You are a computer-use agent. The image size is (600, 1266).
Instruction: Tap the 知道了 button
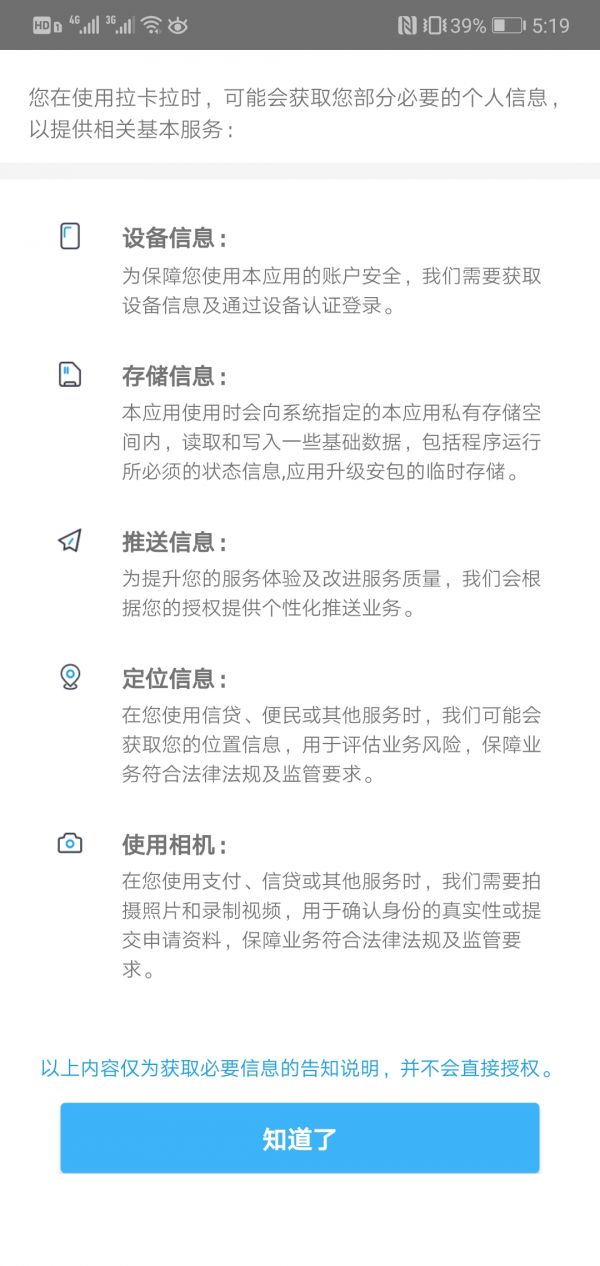(x=300, y=1138)
